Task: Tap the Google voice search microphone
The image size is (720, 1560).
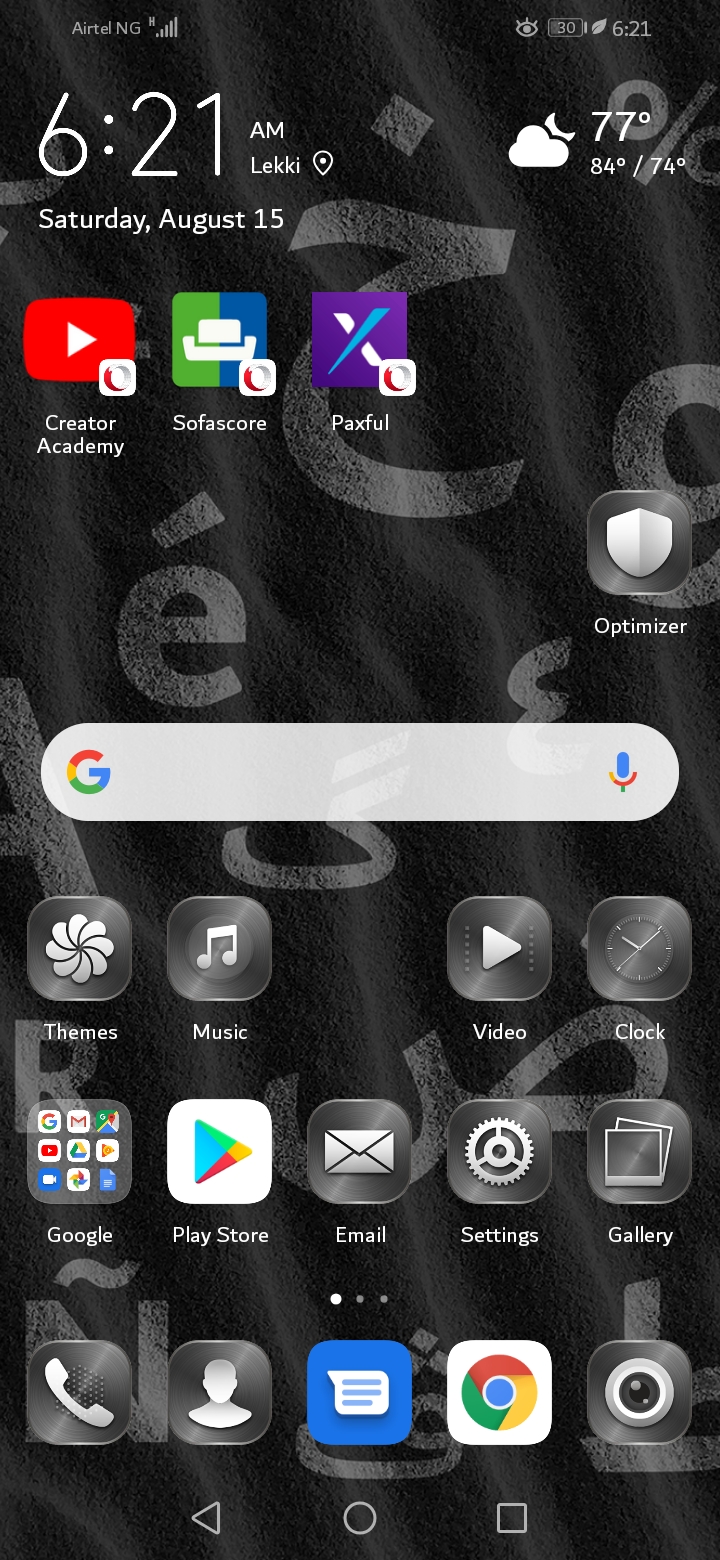Action: pyautogui.click(x=622, y=771)
